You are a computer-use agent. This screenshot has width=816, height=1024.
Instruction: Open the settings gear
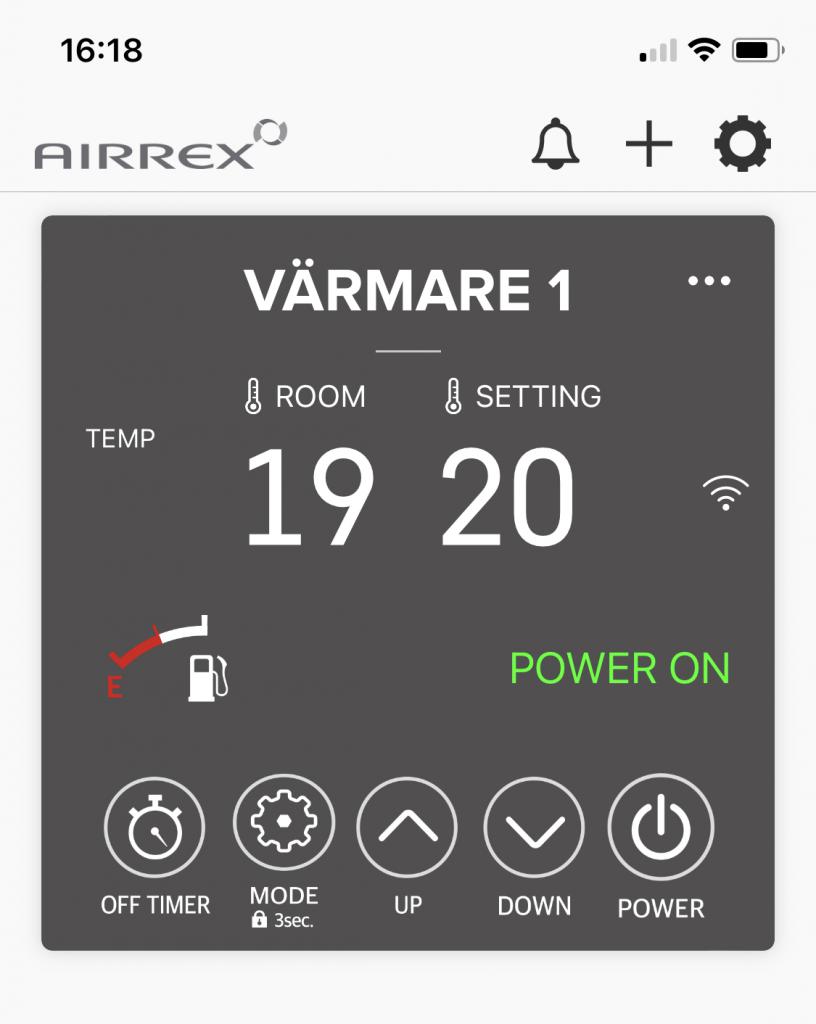tap(742, 145)
